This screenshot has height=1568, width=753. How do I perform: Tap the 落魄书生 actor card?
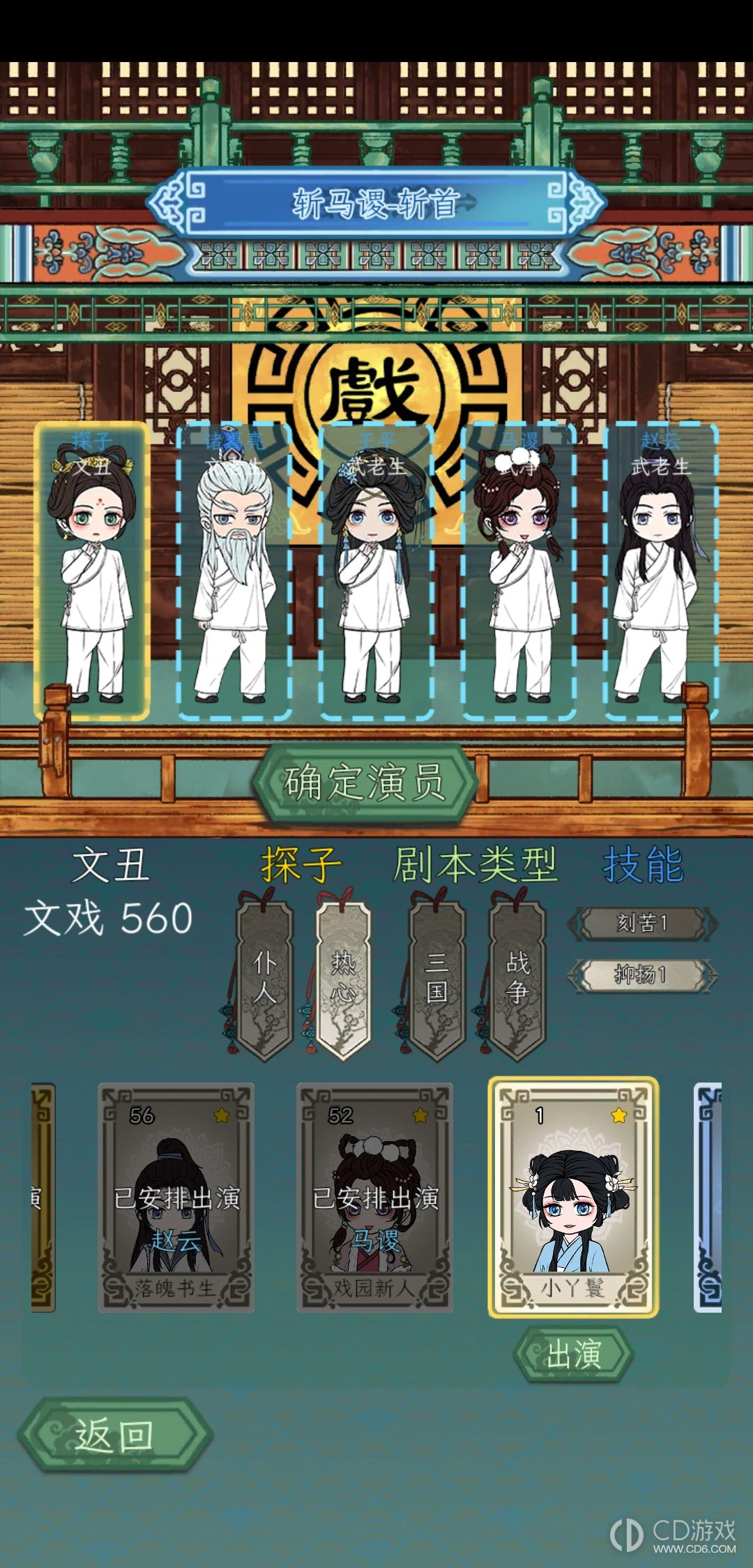pyautogui.click(x=176, y=1197)
